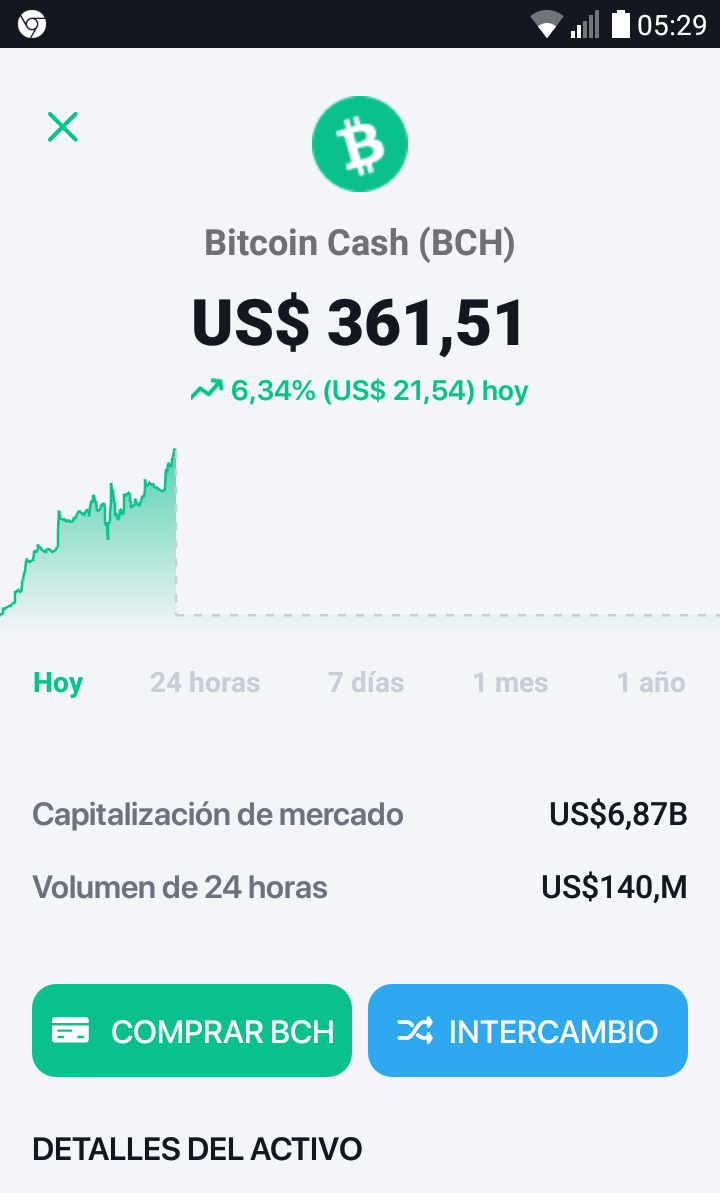This screenshot has width=720, height=1193.
Task: Show the 7 días price chart
Action: click(366, 682)
